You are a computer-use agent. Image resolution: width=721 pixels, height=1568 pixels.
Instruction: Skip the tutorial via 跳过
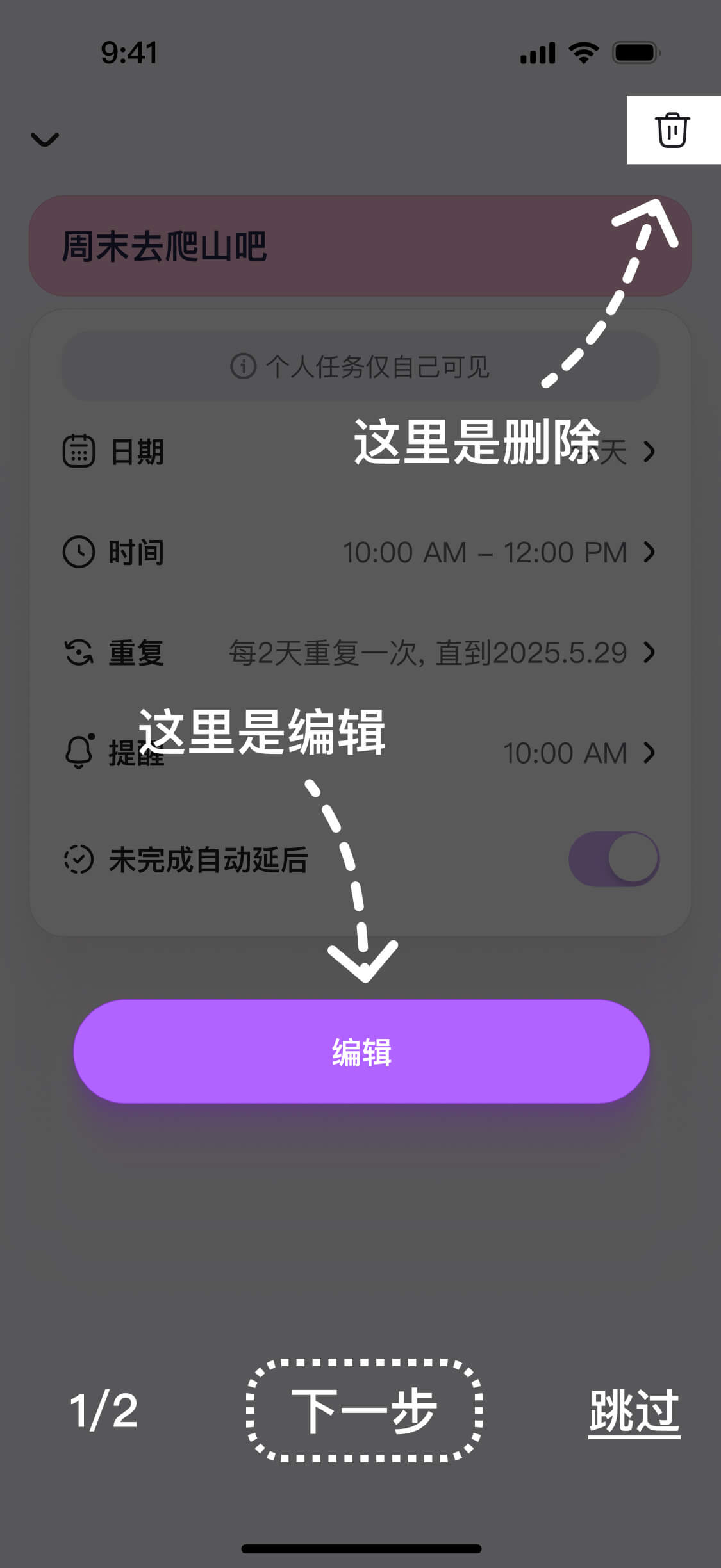click(x=634, y=1411)
